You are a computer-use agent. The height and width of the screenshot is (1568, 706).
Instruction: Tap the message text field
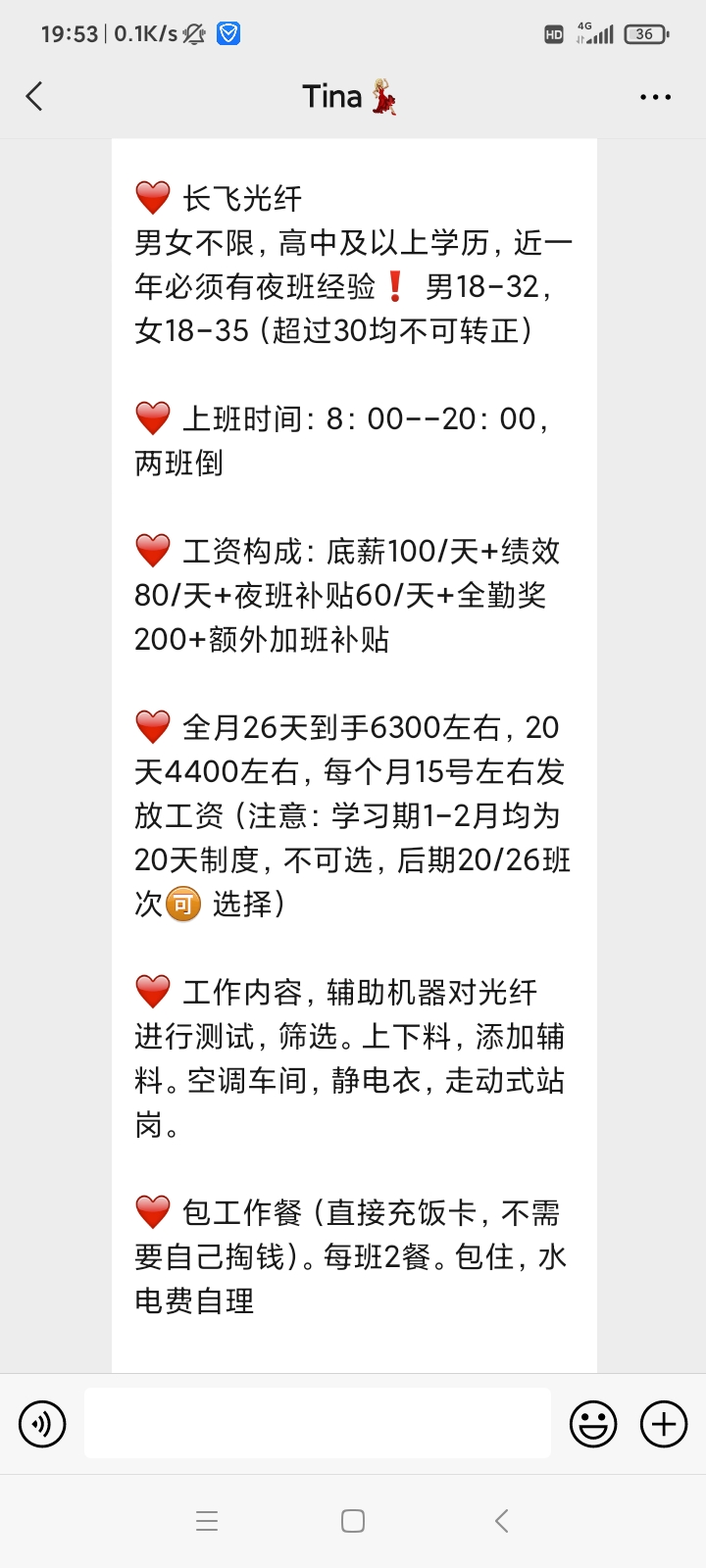click(x=317, y=1423)
